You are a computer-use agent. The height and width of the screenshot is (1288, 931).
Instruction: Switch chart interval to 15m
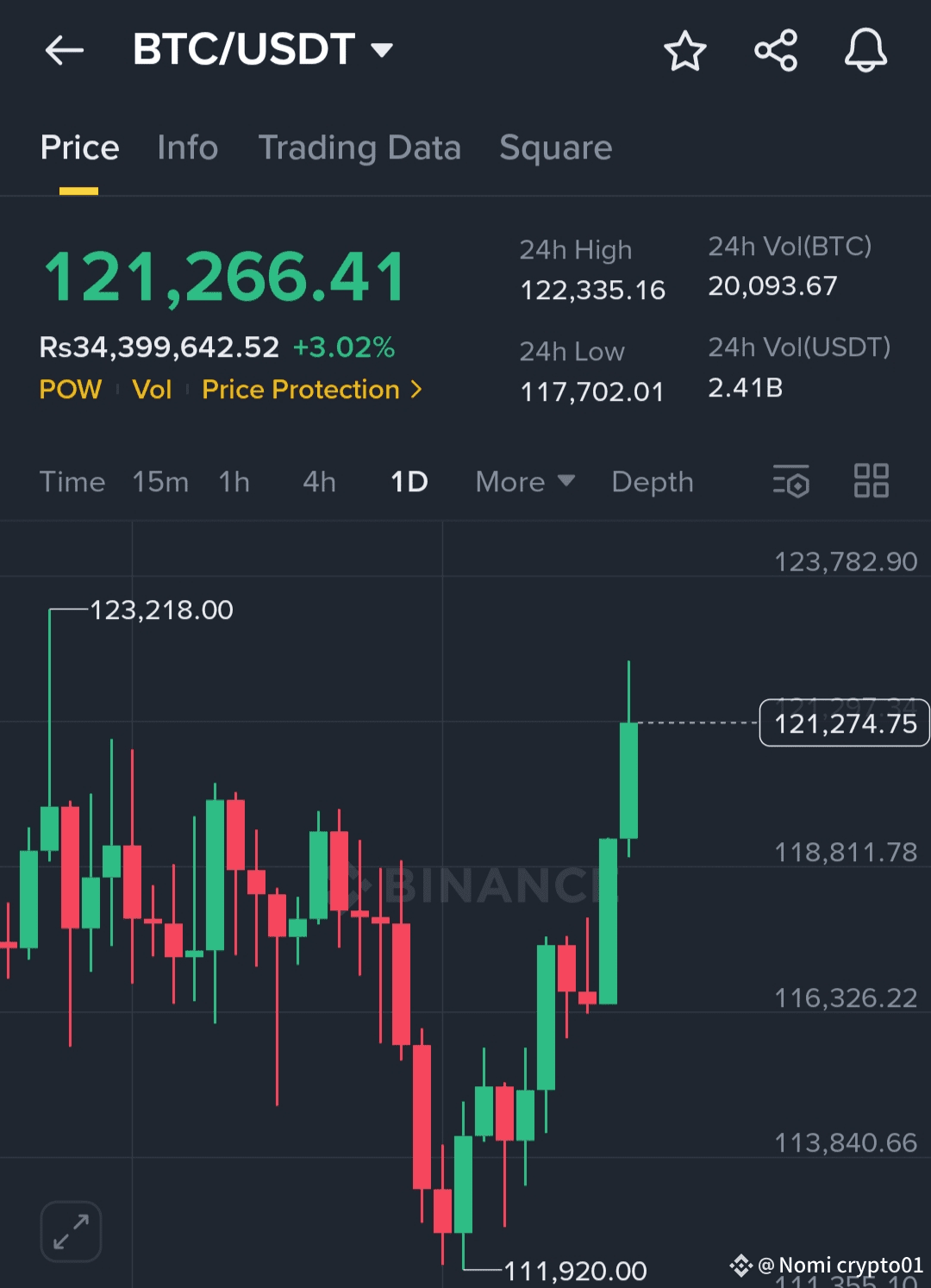point(160,482)
